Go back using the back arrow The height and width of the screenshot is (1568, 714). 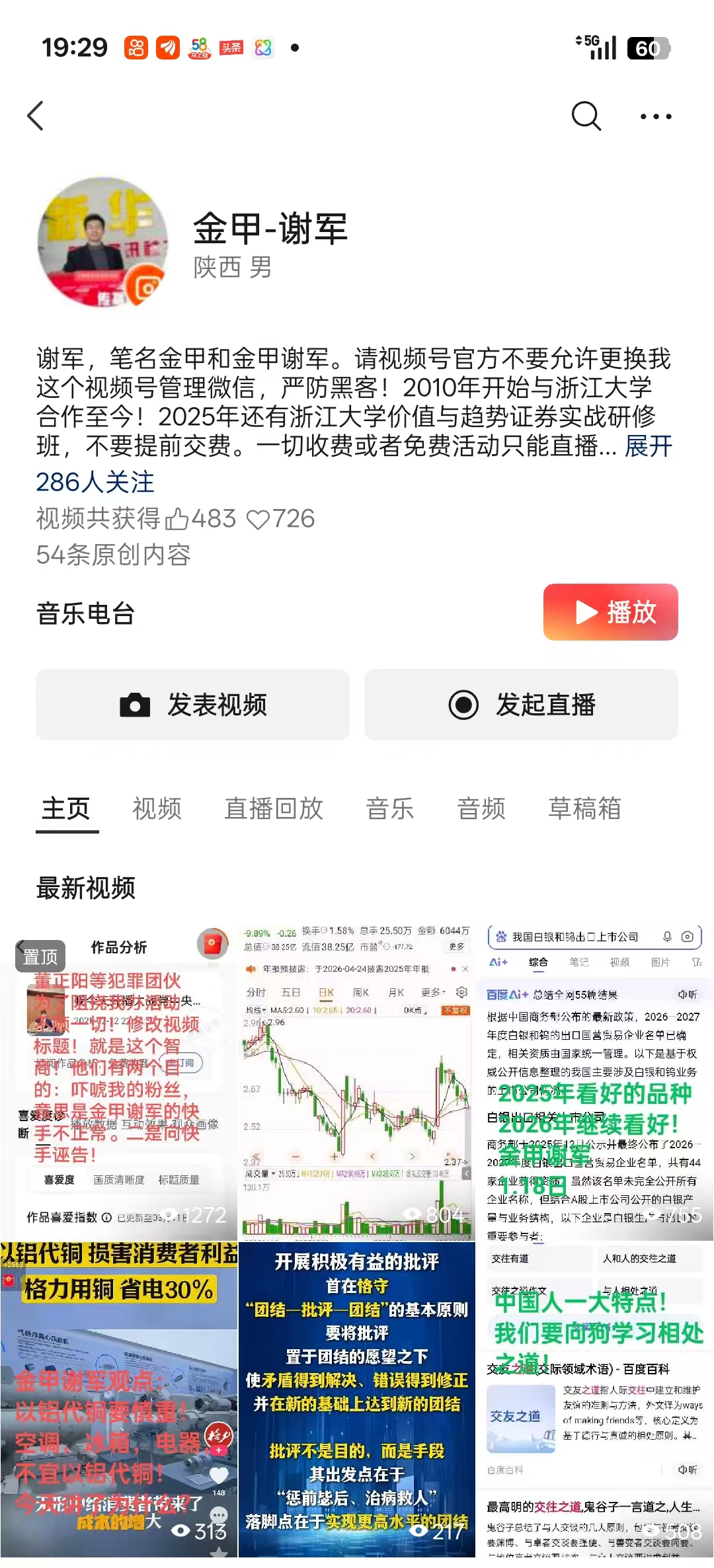(36, 116)
